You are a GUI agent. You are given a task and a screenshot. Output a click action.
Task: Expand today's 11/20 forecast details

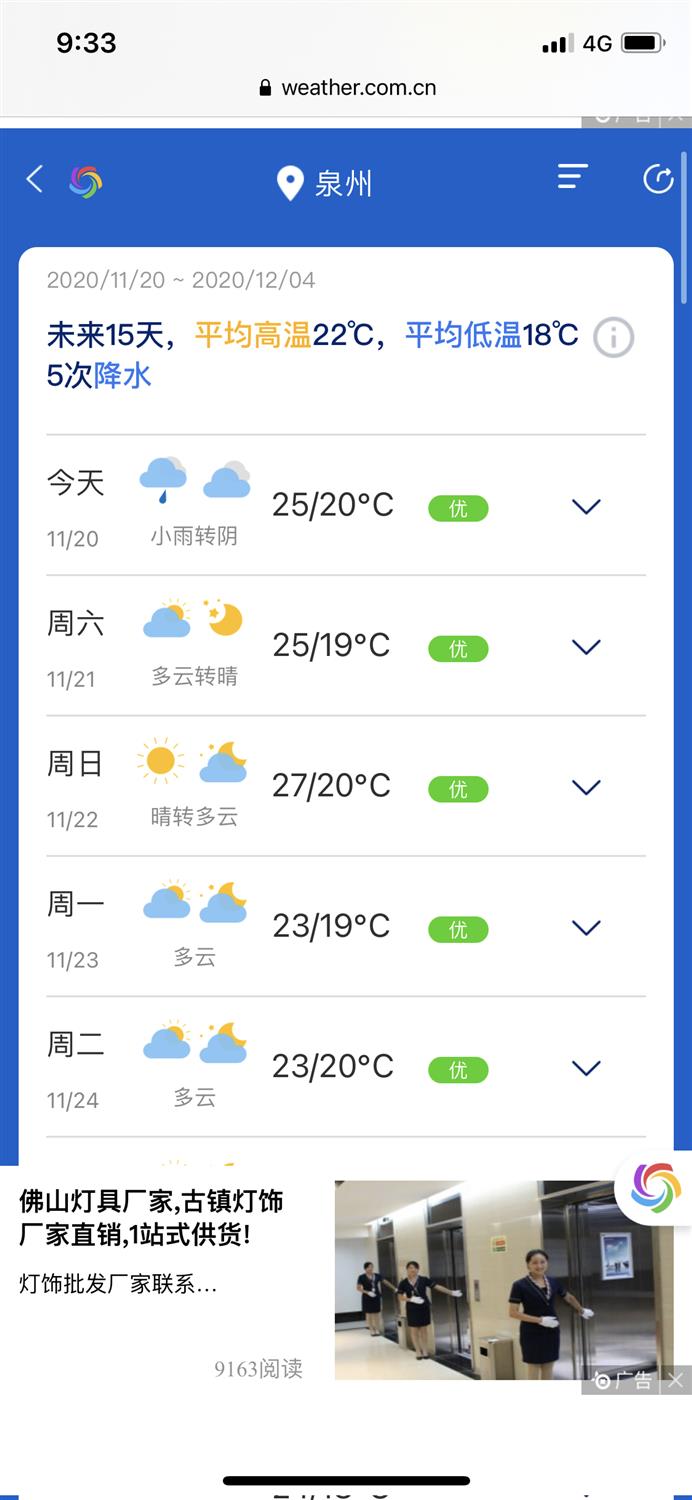586,507
